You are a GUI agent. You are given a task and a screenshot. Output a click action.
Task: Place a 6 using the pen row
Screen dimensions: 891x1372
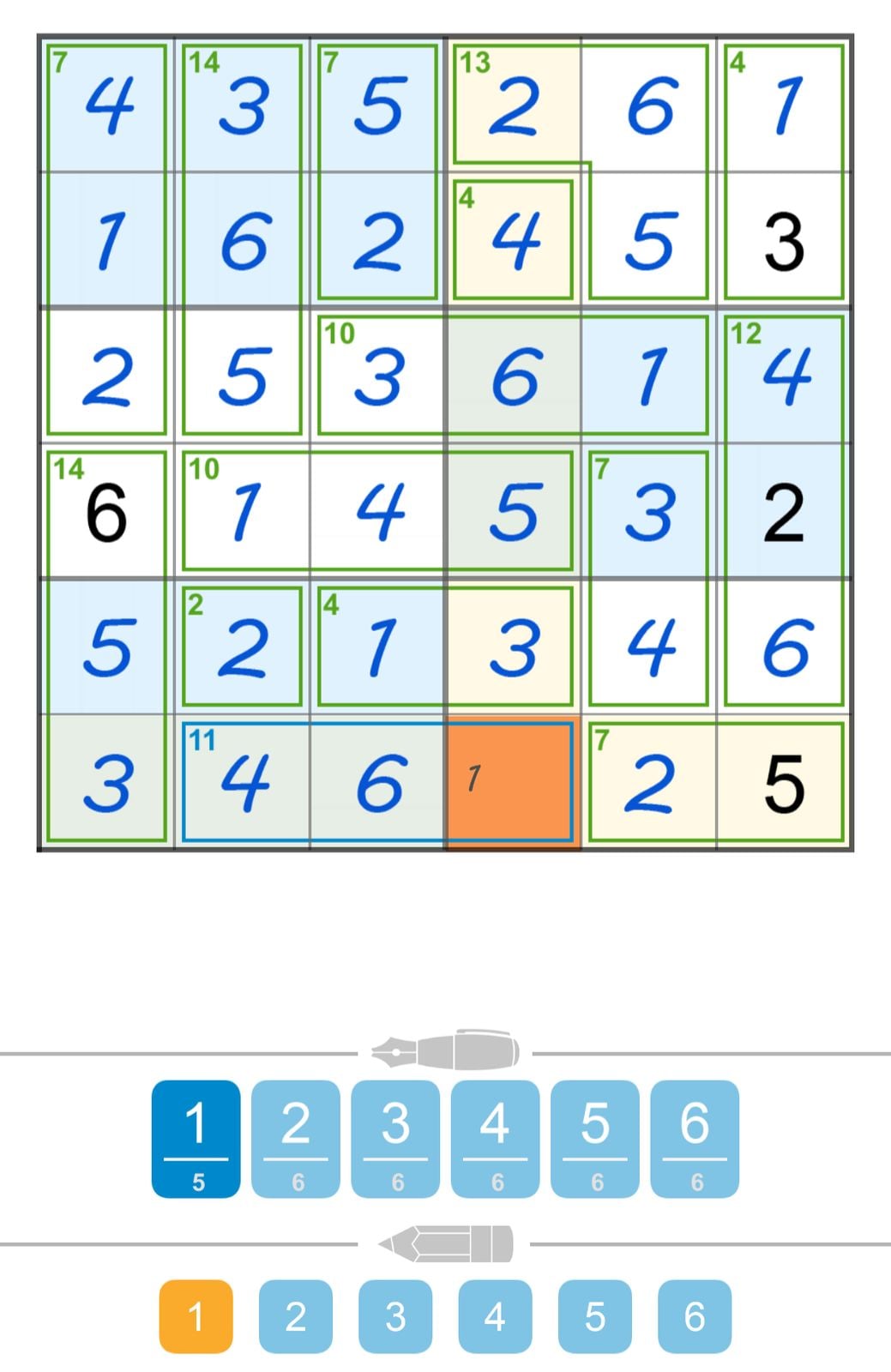(695, 1138)
